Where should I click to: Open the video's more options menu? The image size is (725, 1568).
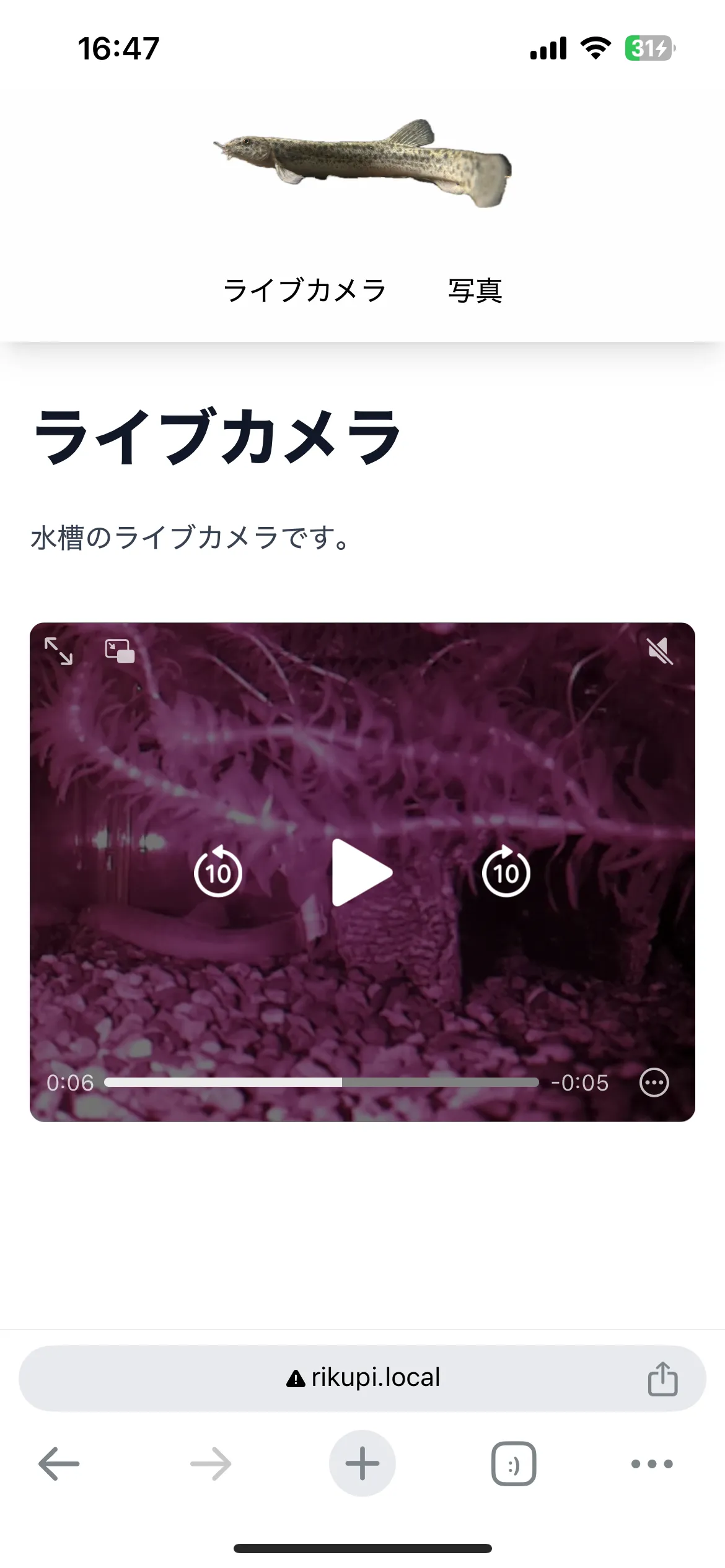click(654, 1082)
